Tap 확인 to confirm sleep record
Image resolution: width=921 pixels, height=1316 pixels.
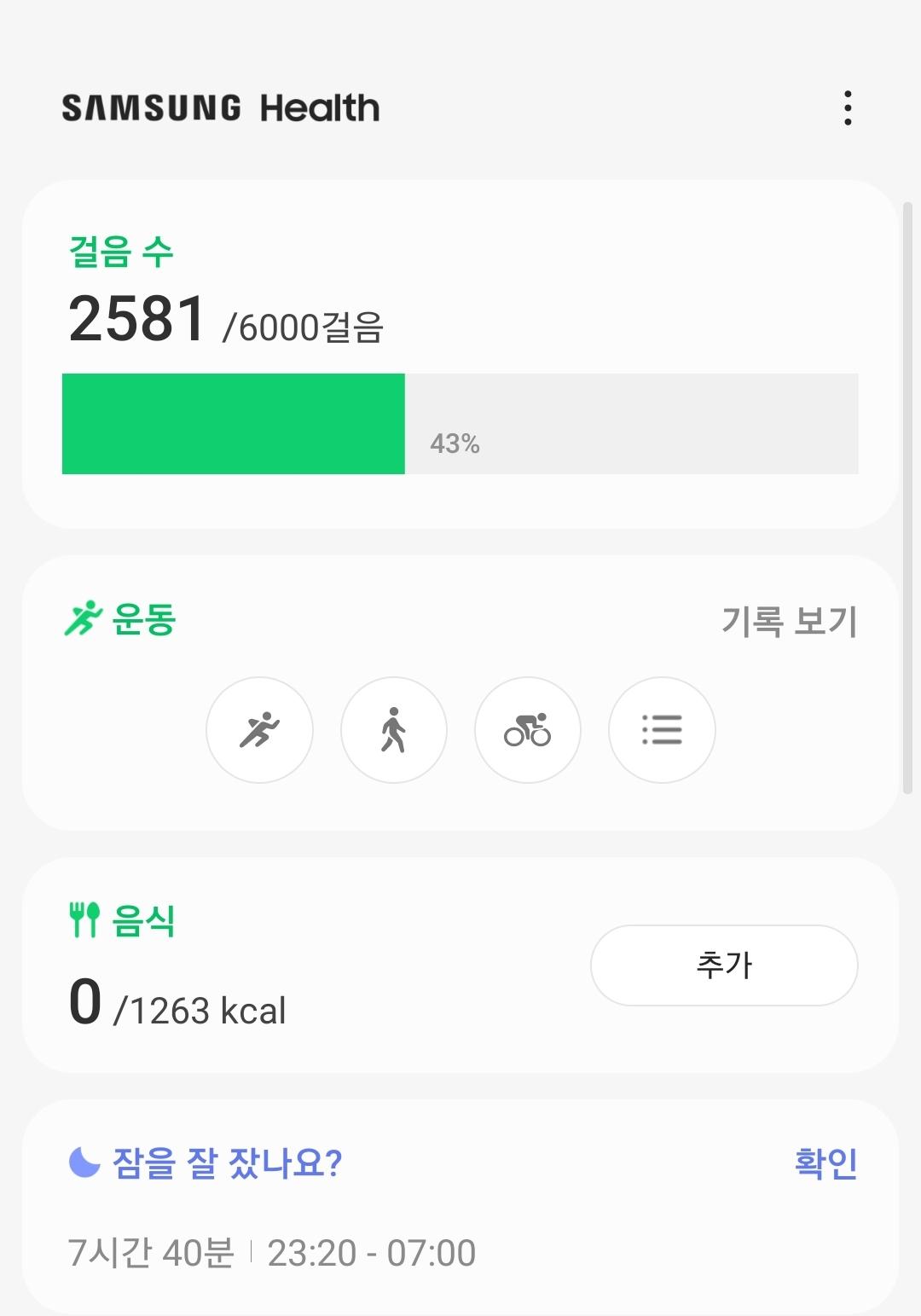[x=825, y=1162]
